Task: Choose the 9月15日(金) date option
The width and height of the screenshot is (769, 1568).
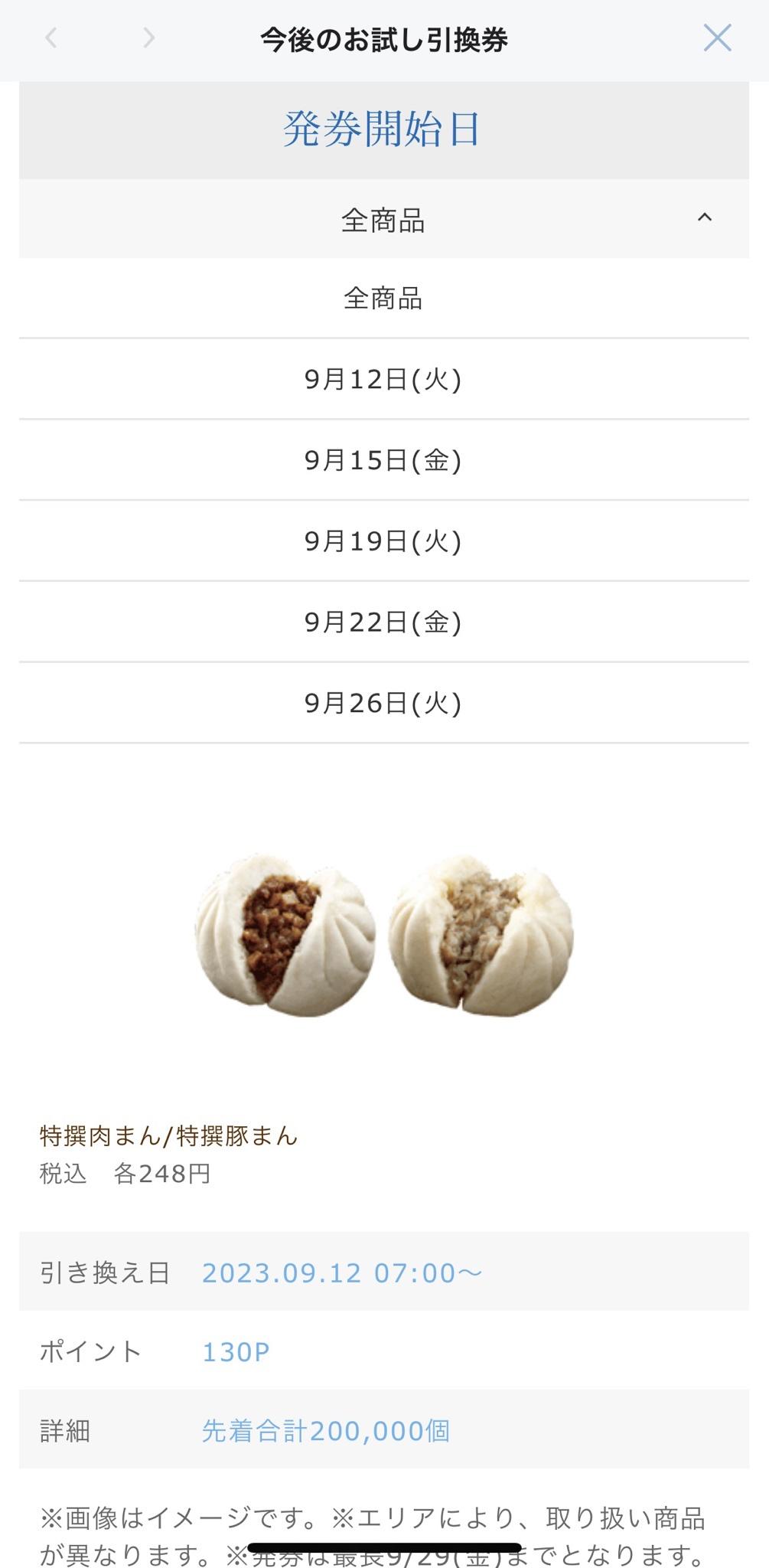Action: point(384,460)
